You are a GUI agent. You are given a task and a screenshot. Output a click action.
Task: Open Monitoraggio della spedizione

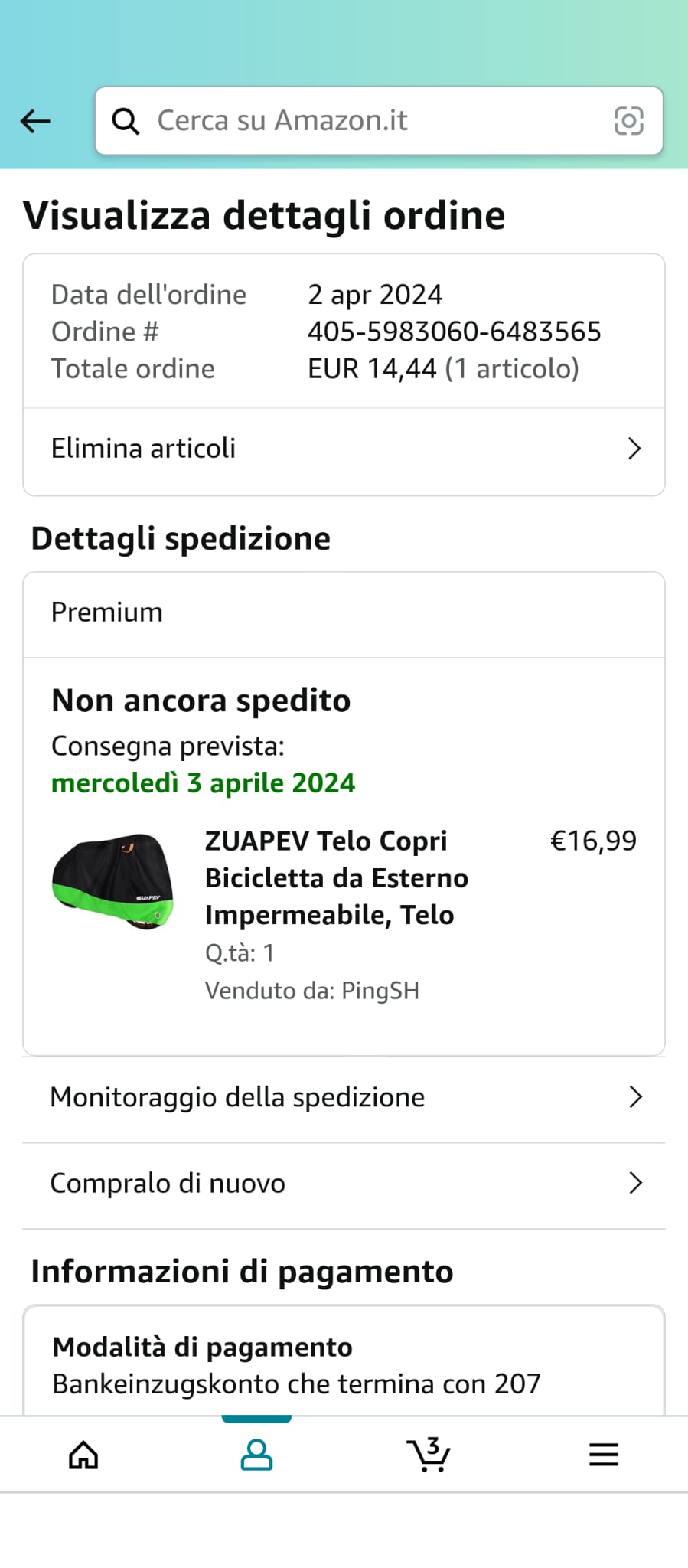(x=344, y=1098)
